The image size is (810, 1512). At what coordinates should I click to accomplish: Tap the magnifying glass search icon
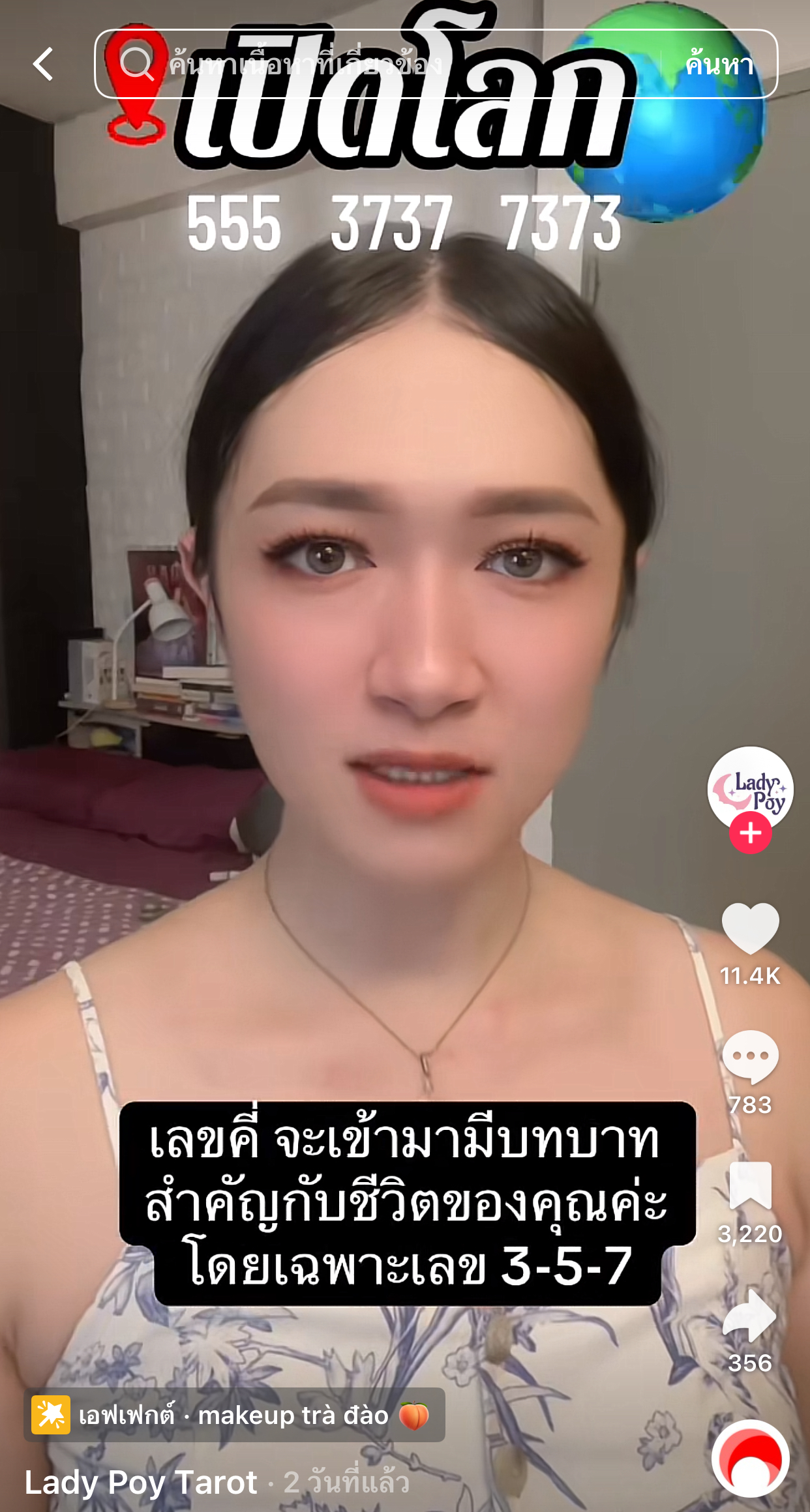point(136,63)
